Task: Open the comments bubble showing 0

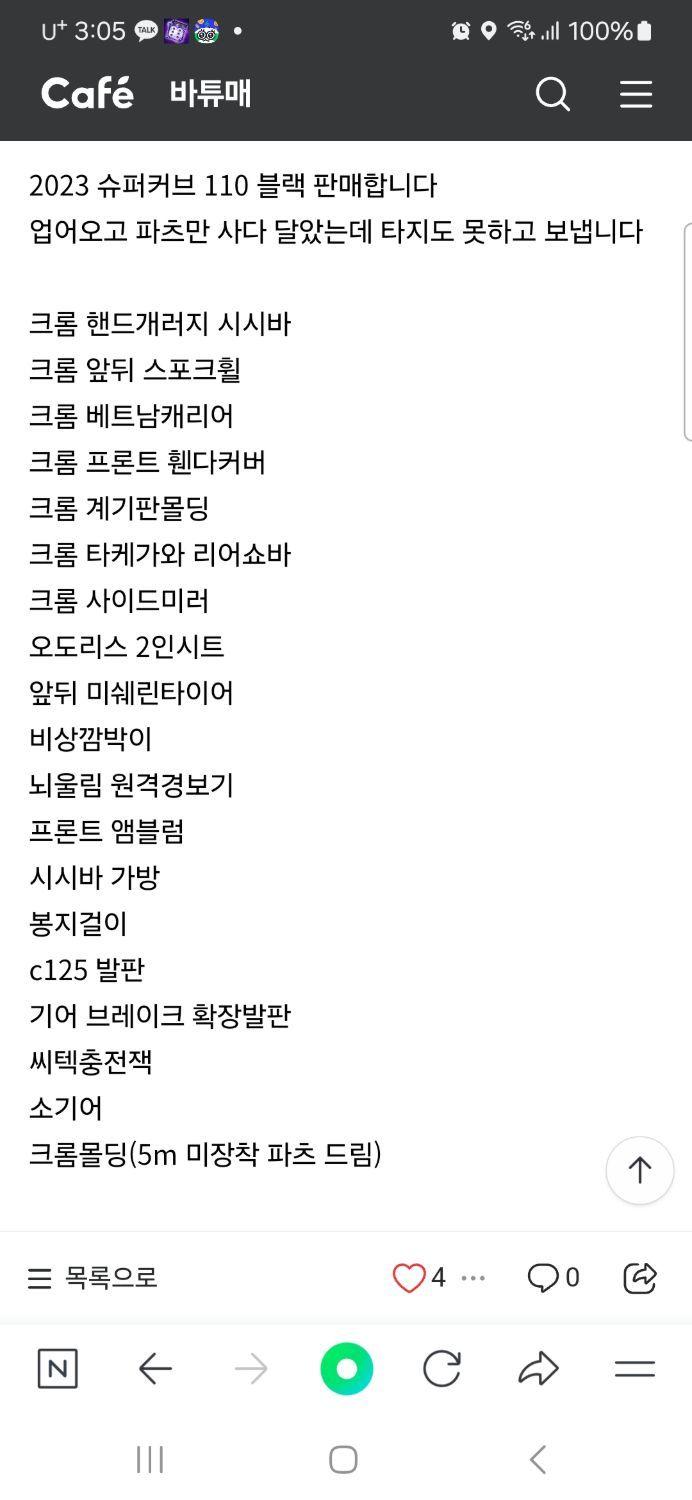Action: tap(553, 1277)
